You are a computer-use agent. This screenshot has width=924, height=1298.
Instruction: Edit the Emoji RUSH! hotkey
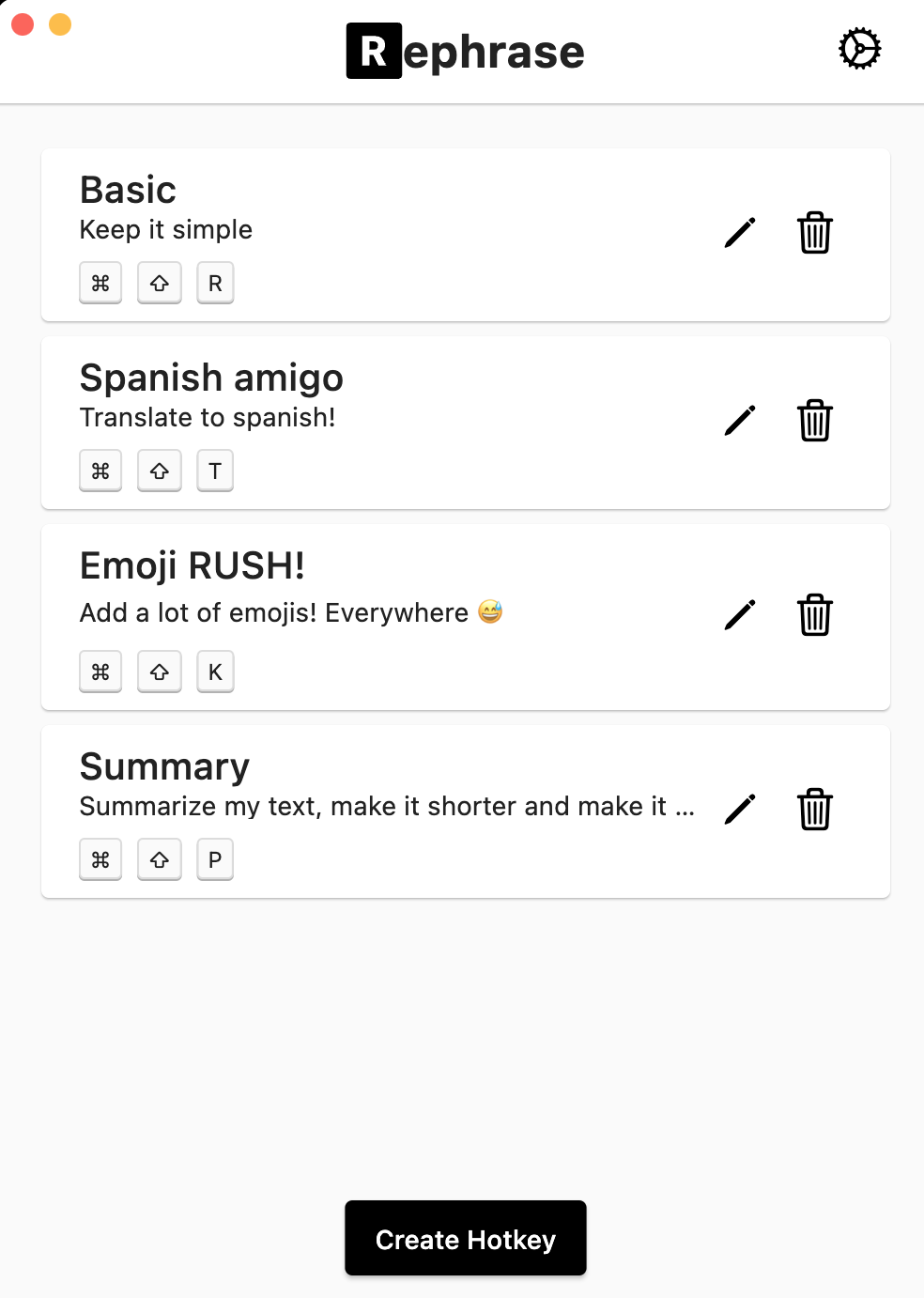tap(740, 615)
